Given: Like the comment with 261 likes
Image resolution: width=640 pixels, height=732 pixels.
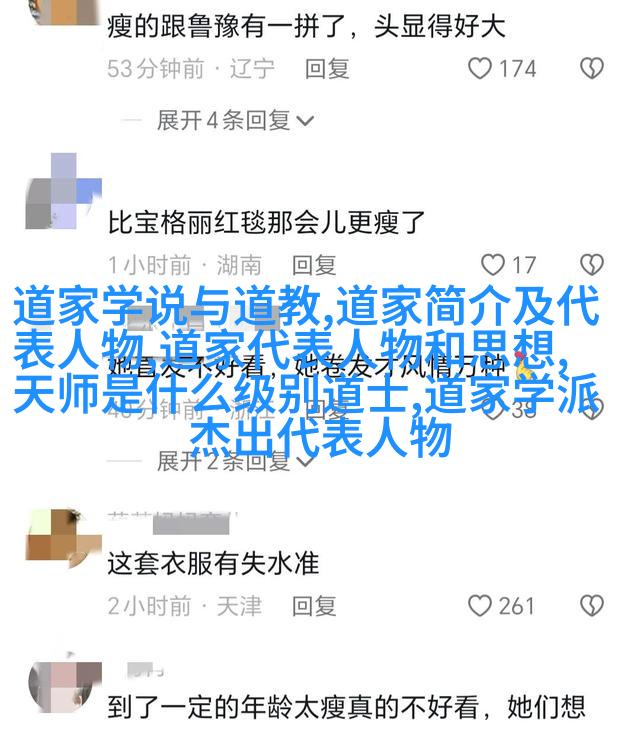Looking at the screenshot, I should click(x=482, y=606).
